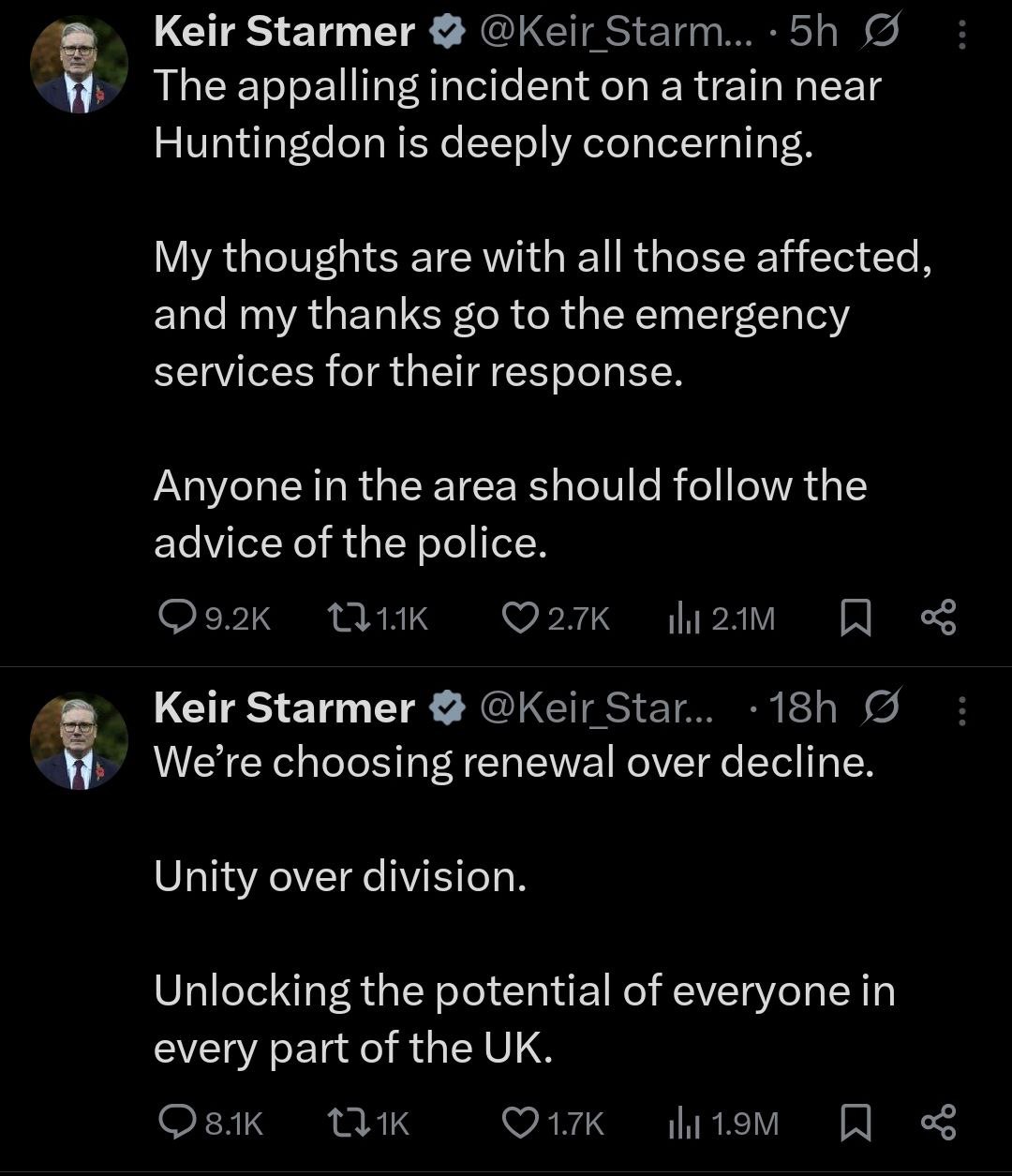Share the renewal over decline post
The height and width of the screenshot is (1176, 1012).
tap(938, 1123)
